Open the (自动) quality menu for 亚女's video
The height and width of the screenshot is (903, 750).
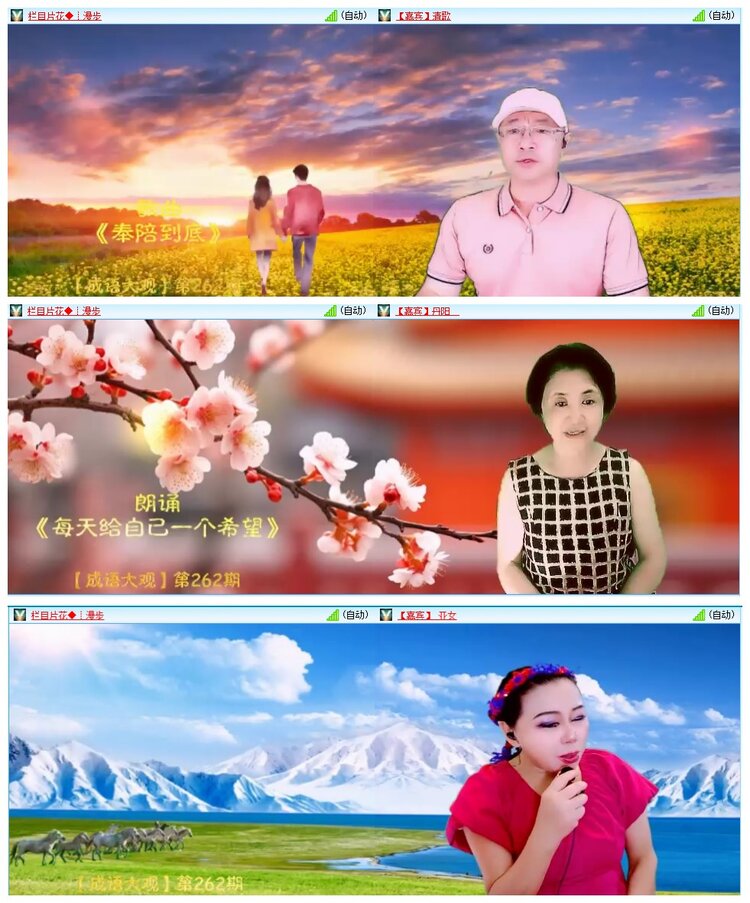point(722,617)
